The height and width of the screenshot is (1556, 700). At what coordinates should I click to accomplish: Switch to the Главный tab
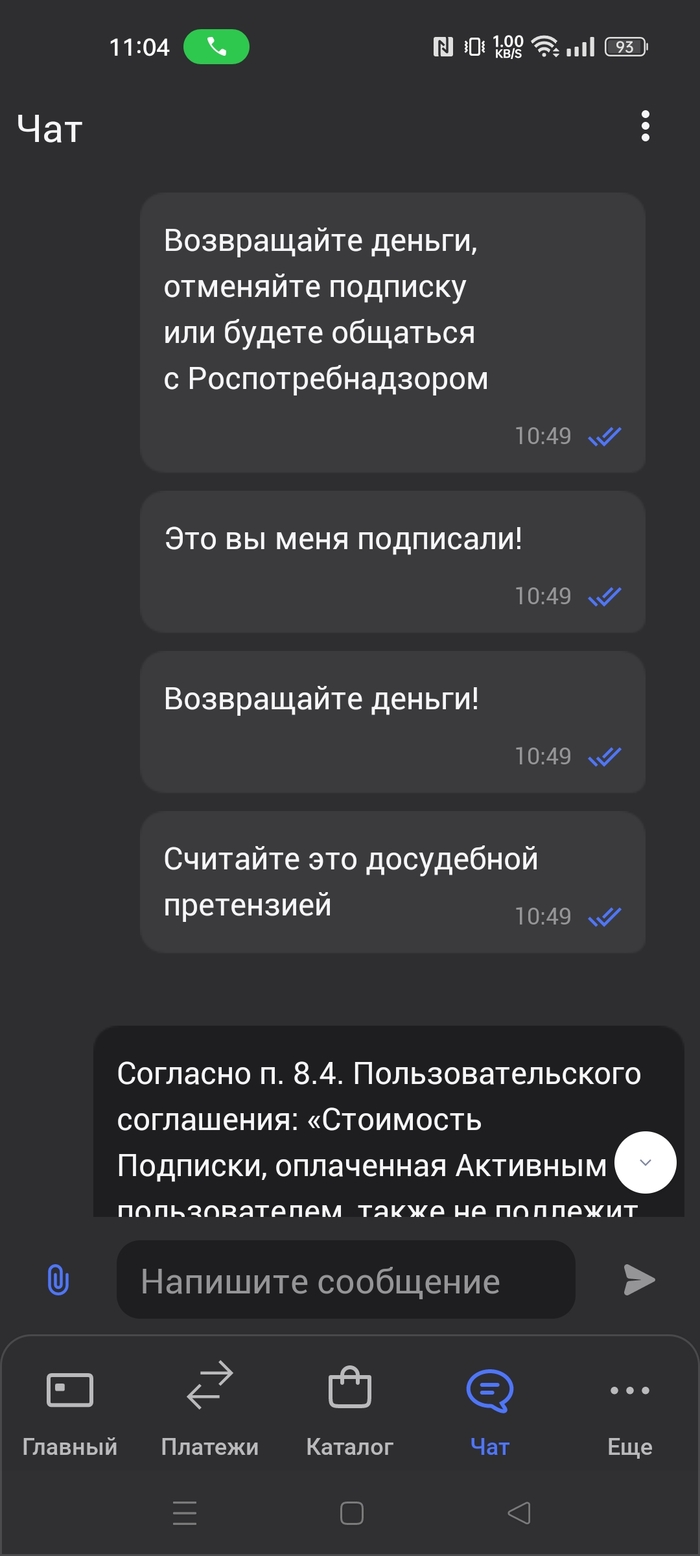(70, 1410)
